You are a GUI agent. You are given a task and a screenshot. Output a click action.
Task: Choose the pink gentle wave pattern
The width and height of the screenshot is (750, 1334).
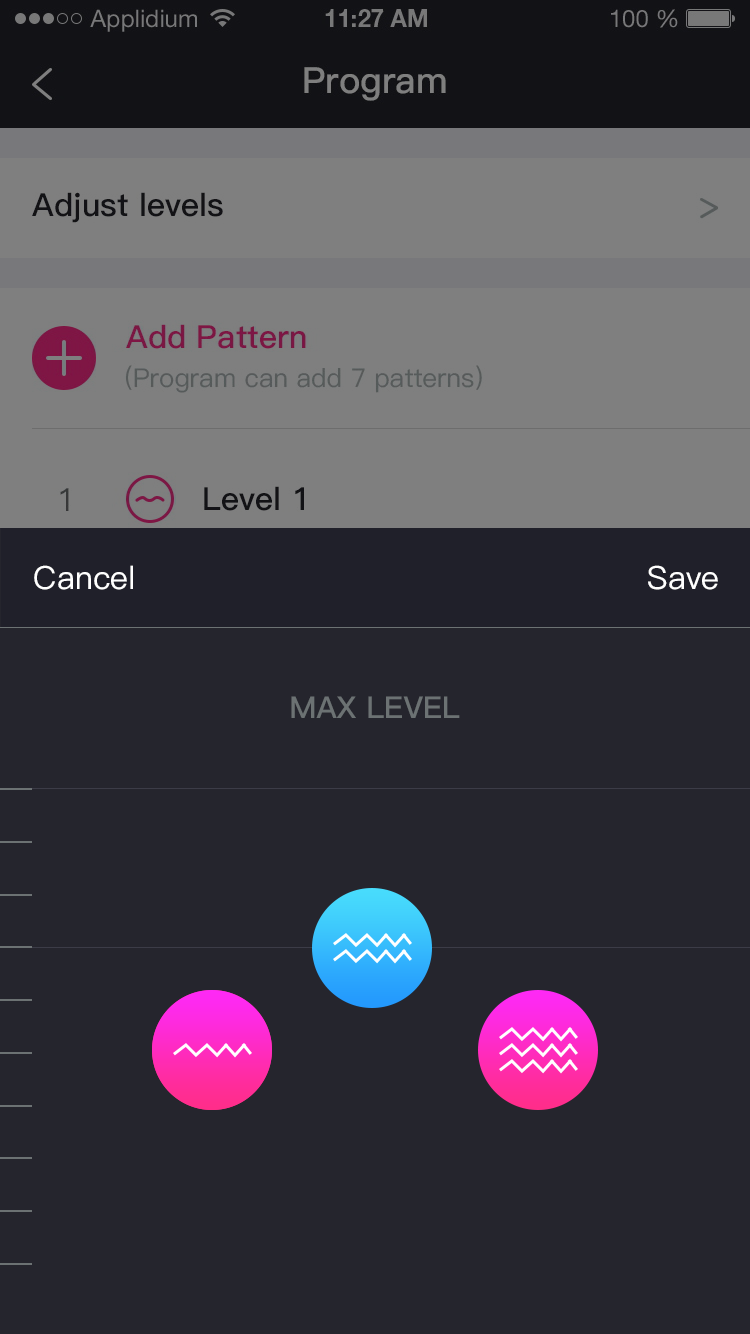coord(212,1049)
